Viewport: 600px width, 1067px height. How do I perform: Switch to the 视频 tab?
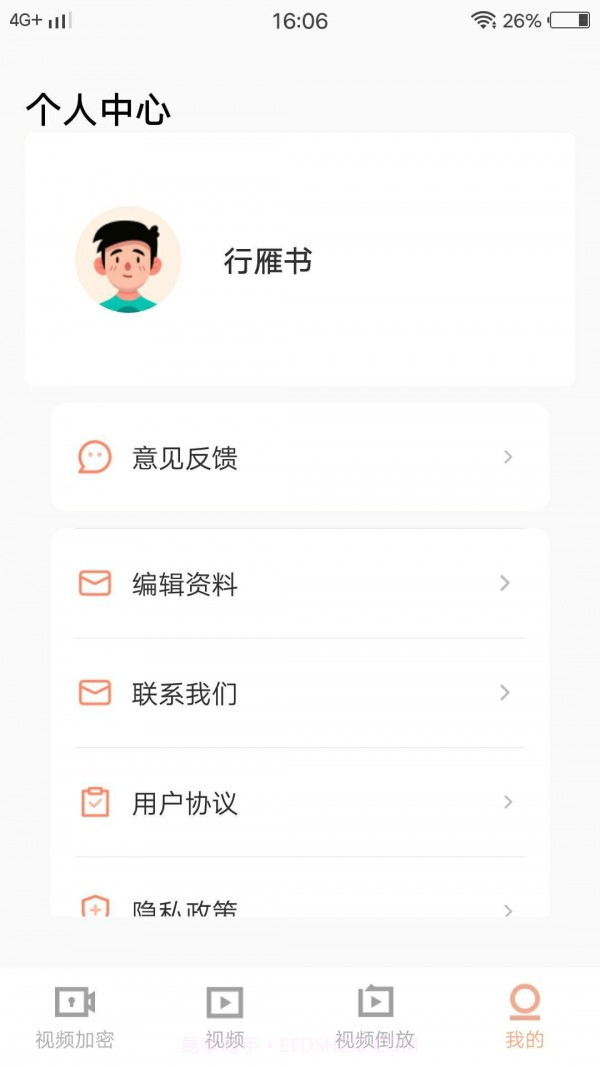pyautogui.click(x=225, y=1016)
